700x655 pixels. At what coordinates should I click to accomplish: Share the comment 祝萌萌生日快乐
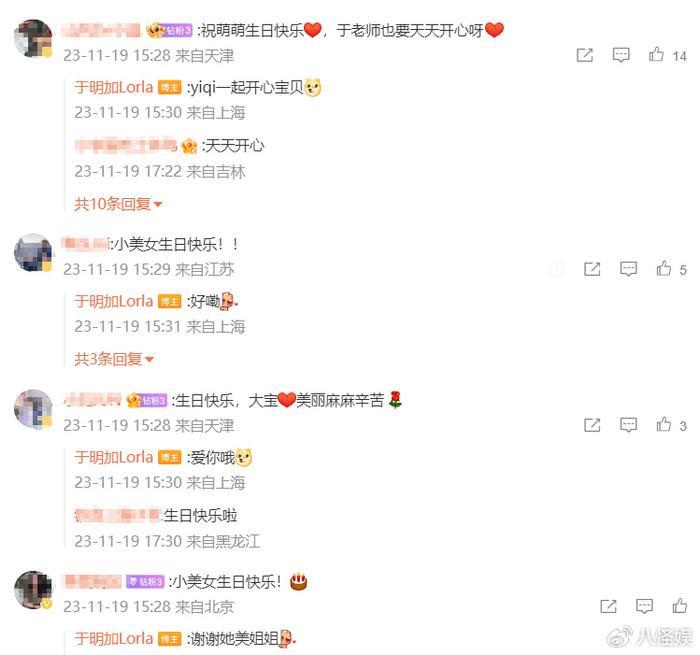tap(585, 56)
